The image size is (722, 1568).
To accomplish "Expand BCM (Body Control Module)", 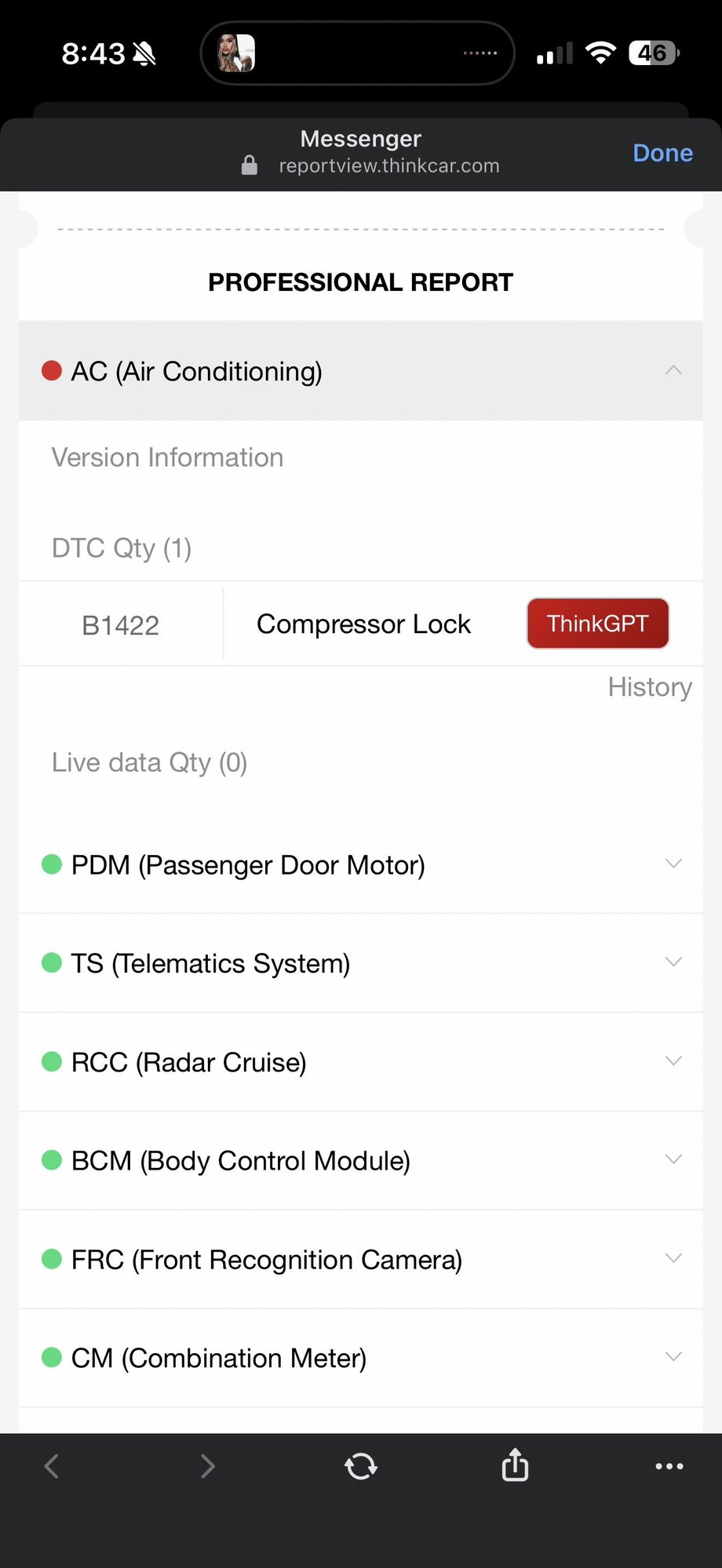I will (673, 1160).
